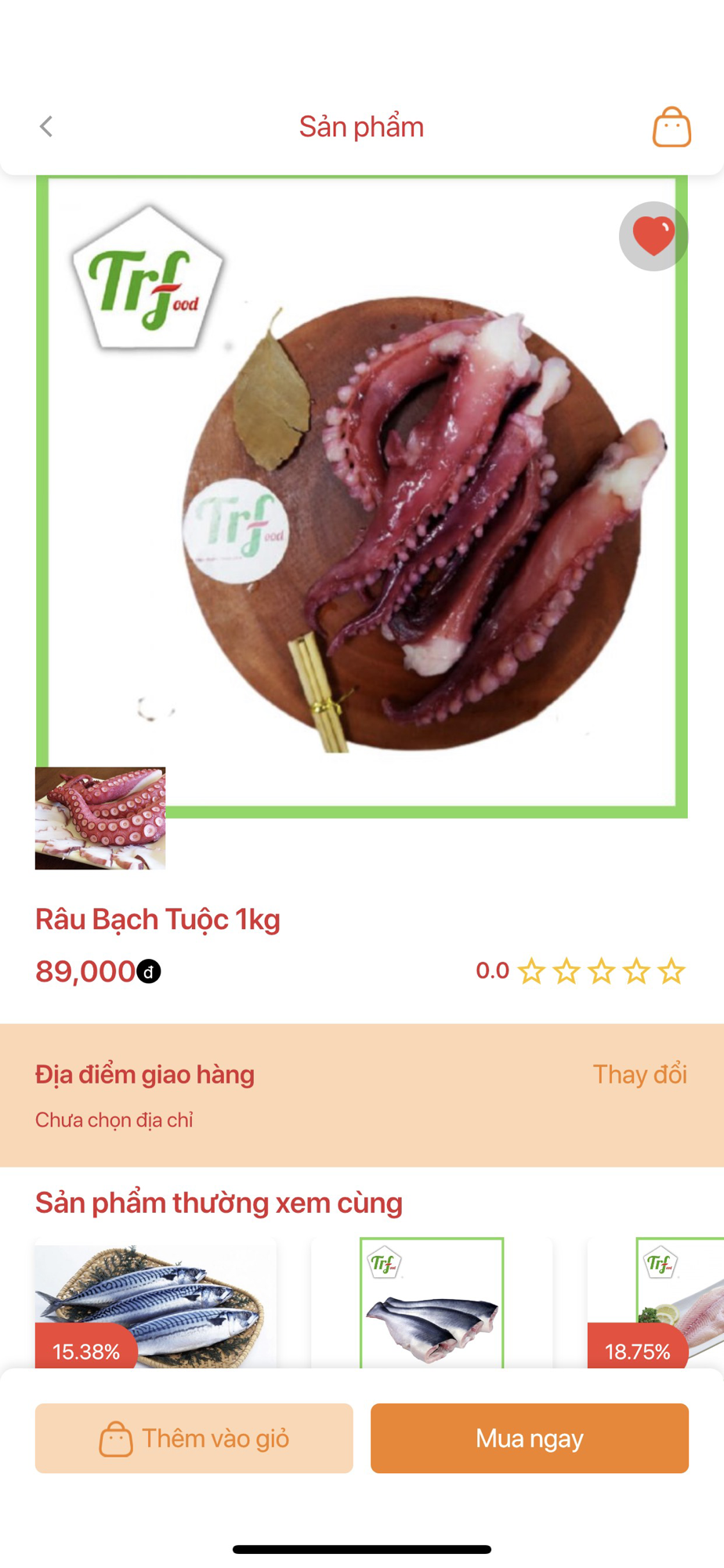Open the shopping cart icon
The image size is (724, 1568).
[x=672, y=127]
